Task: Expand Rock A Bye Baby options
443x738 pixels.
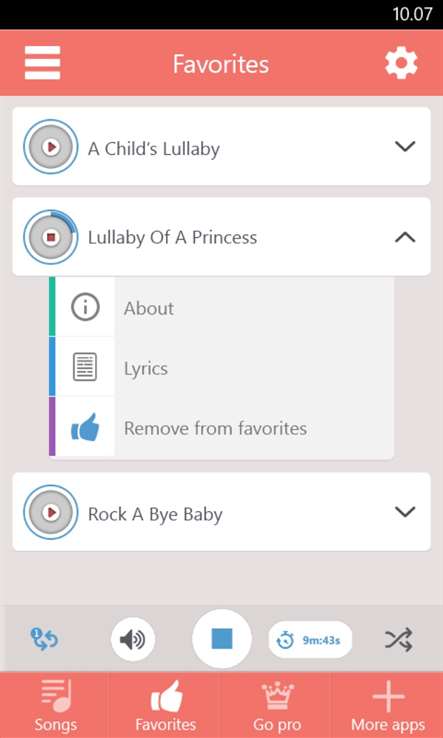Action: (405, 511)
